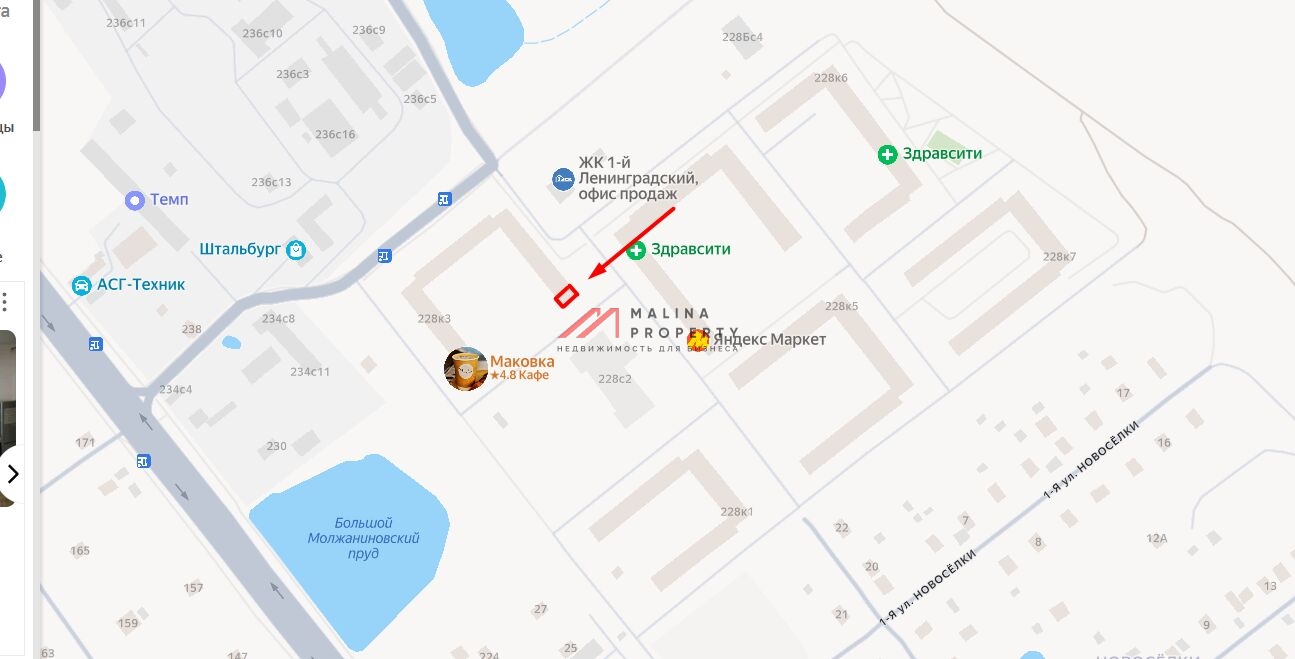The image size is (1295, 659).
Task: Open the Маковка cafe place marker
Action: (466, 369)
